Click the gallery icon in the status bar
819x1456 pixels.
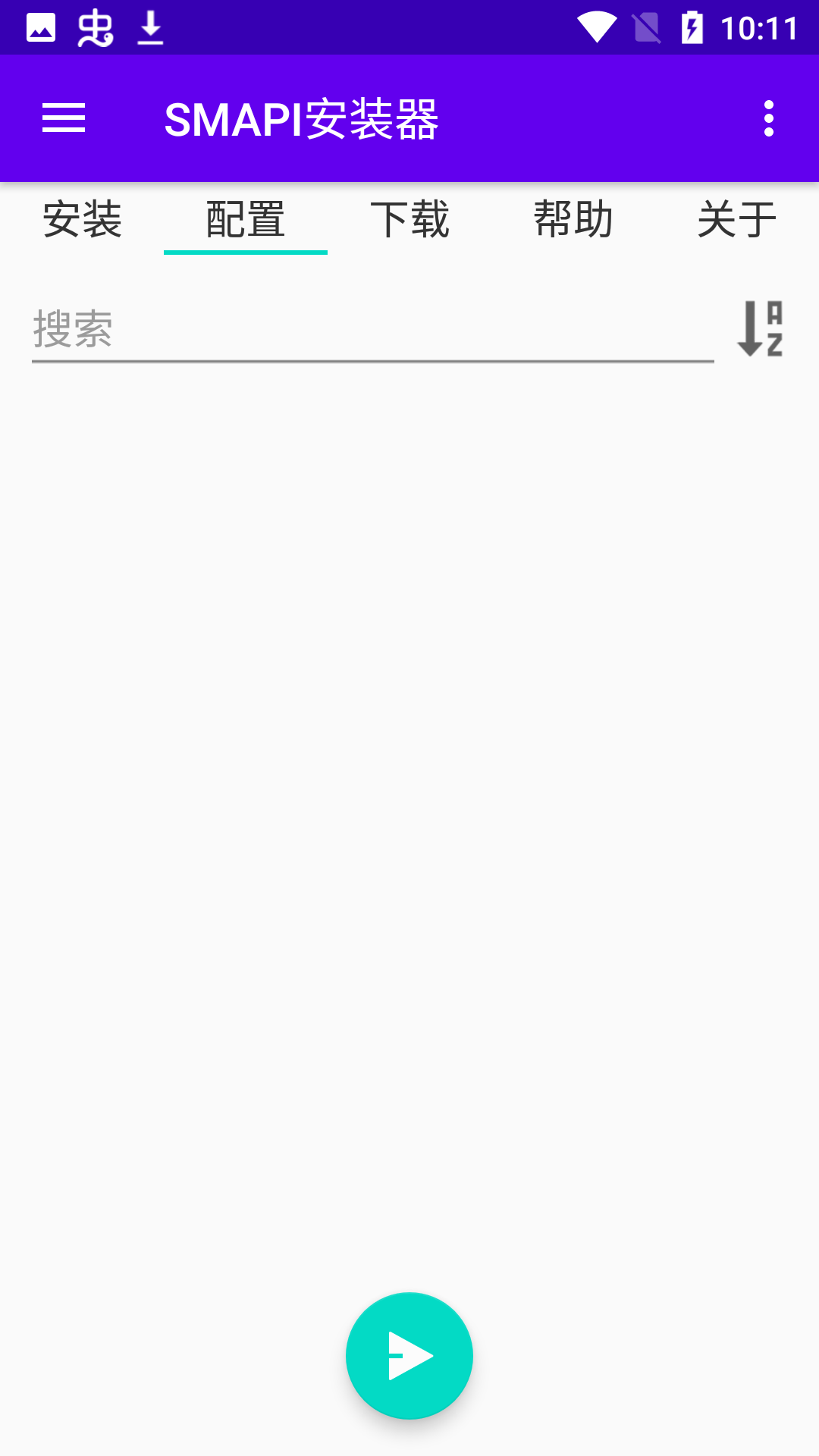tap(42, 27)
